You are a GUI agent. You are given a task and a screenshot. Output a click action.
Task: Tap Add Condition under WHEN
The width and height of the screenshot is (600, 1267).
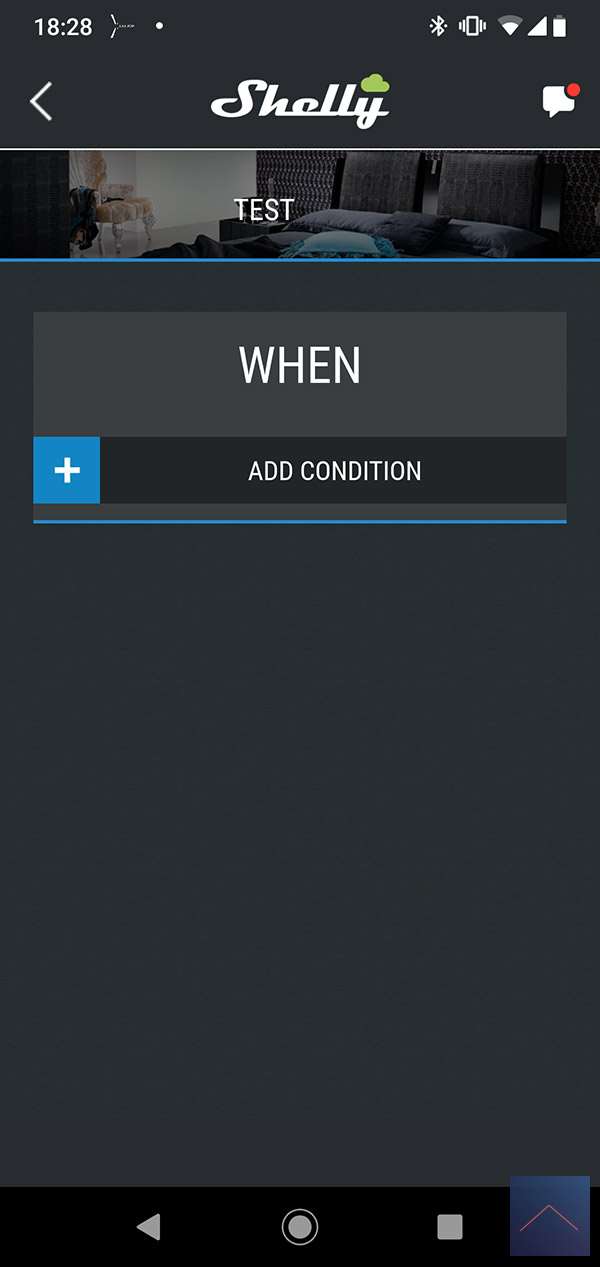coord(300,470)
